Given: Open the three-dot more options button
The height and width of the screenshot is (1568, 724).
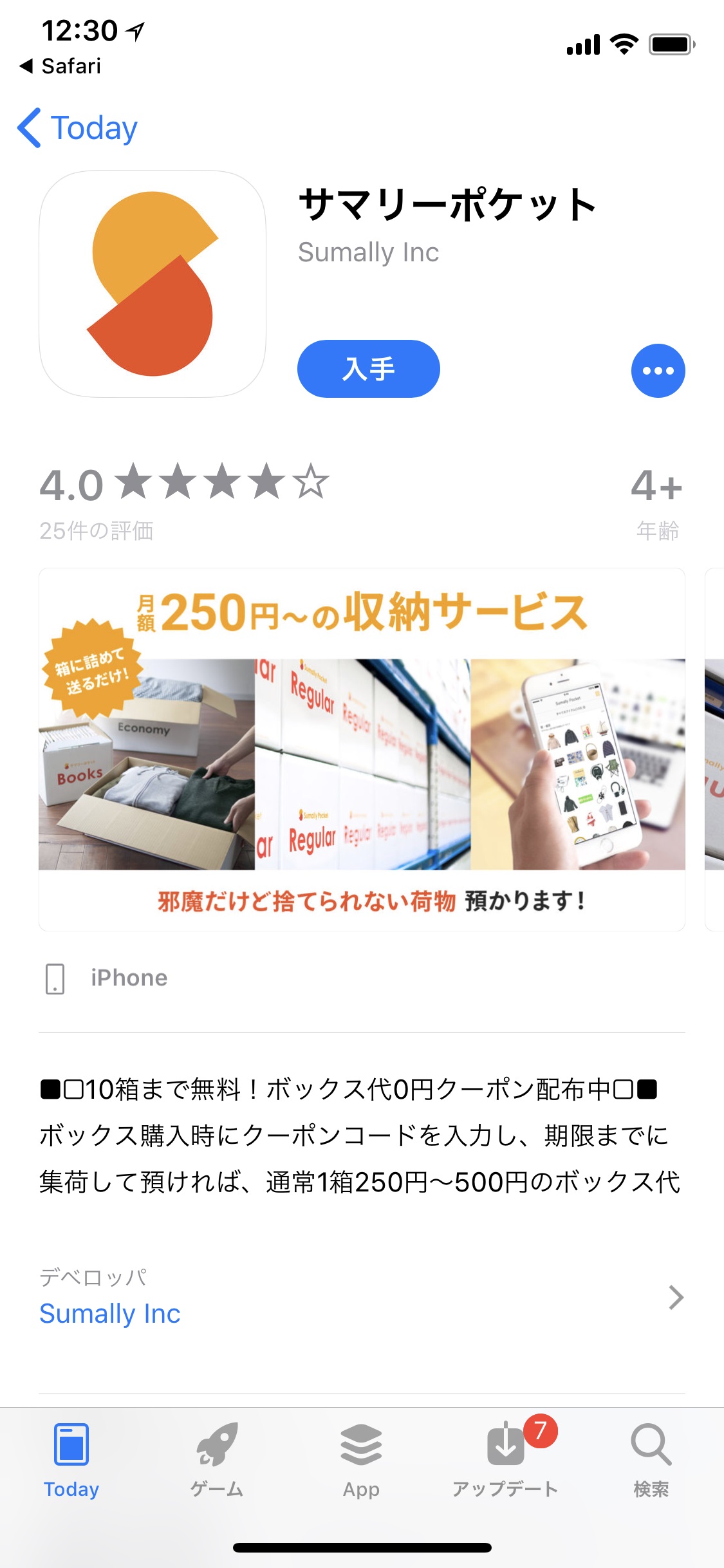Looking at the screenshot, I should click(x=658, y=371).
